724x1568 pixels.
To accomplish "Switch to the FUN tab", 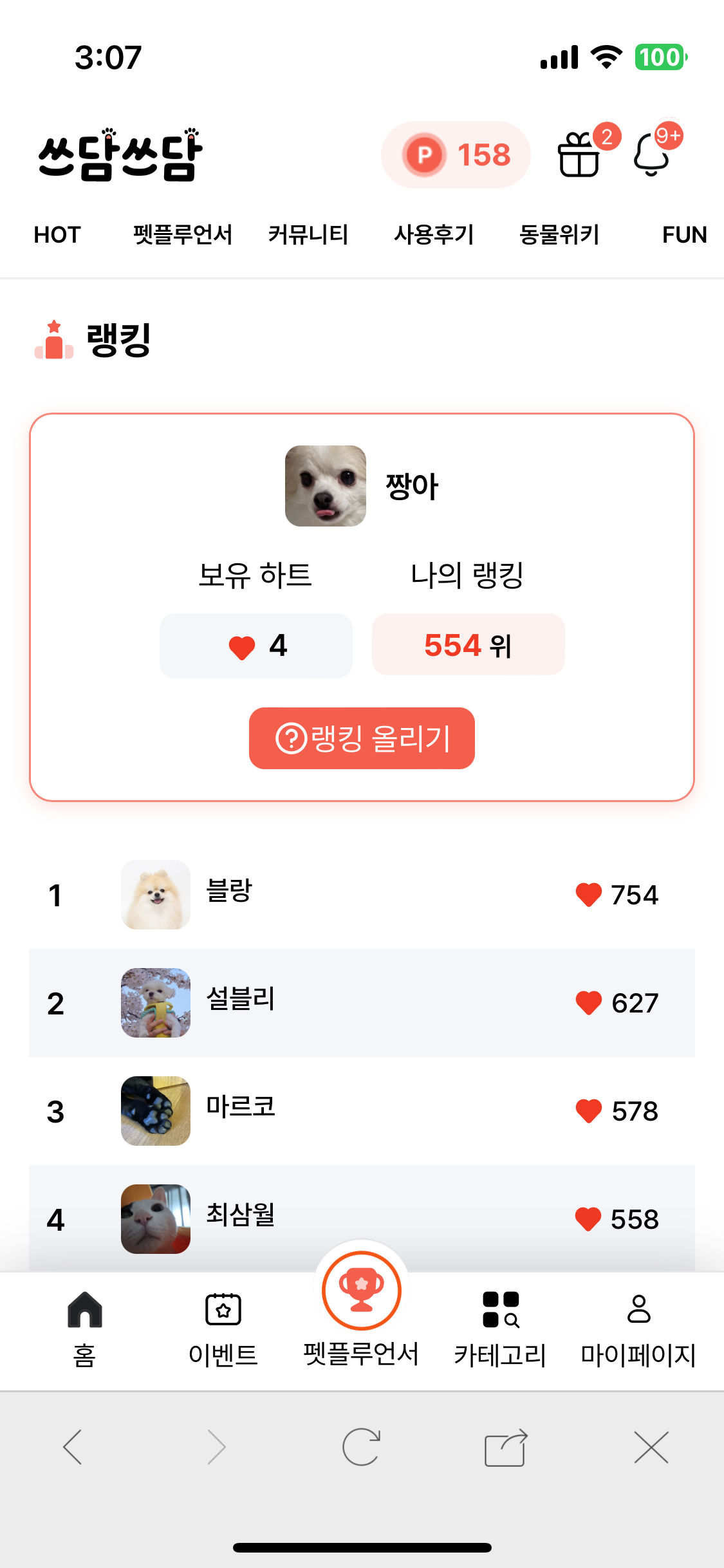I will pos(684,235).
